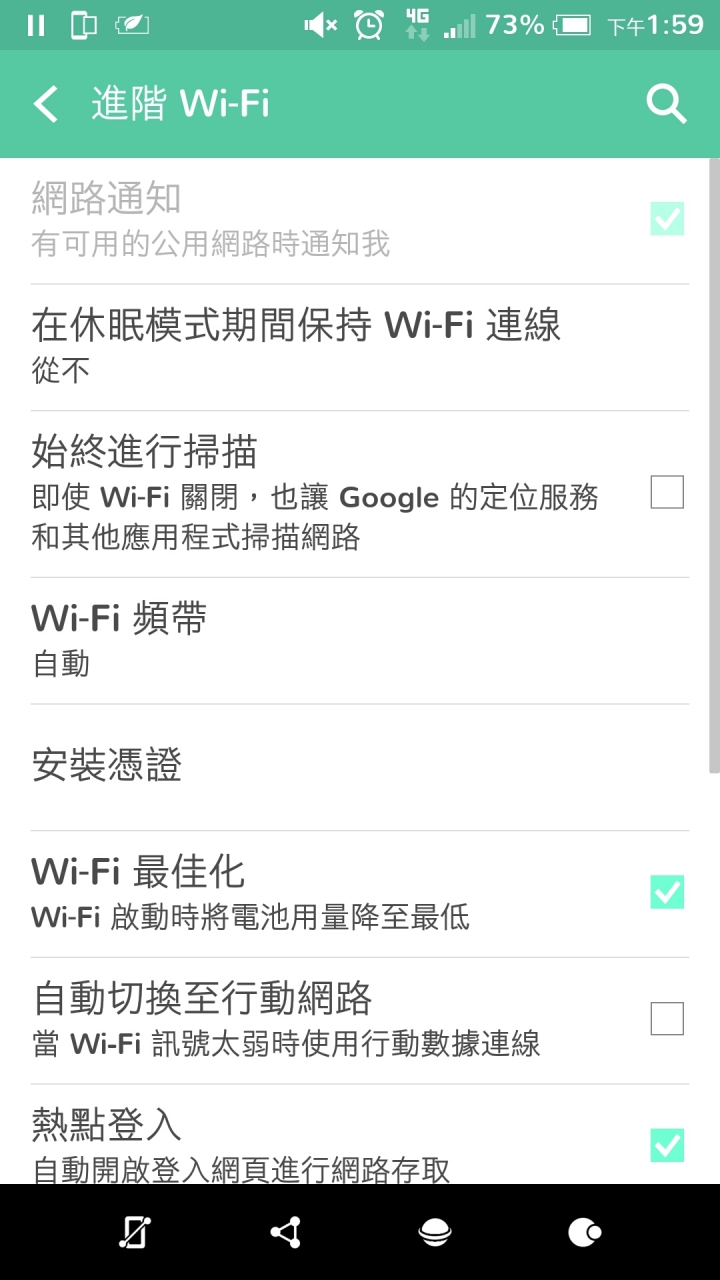This screenshot has width=720, height=1280.
Task: Go back from 進階 Wi-Fi screen
Action: [46, 104]
